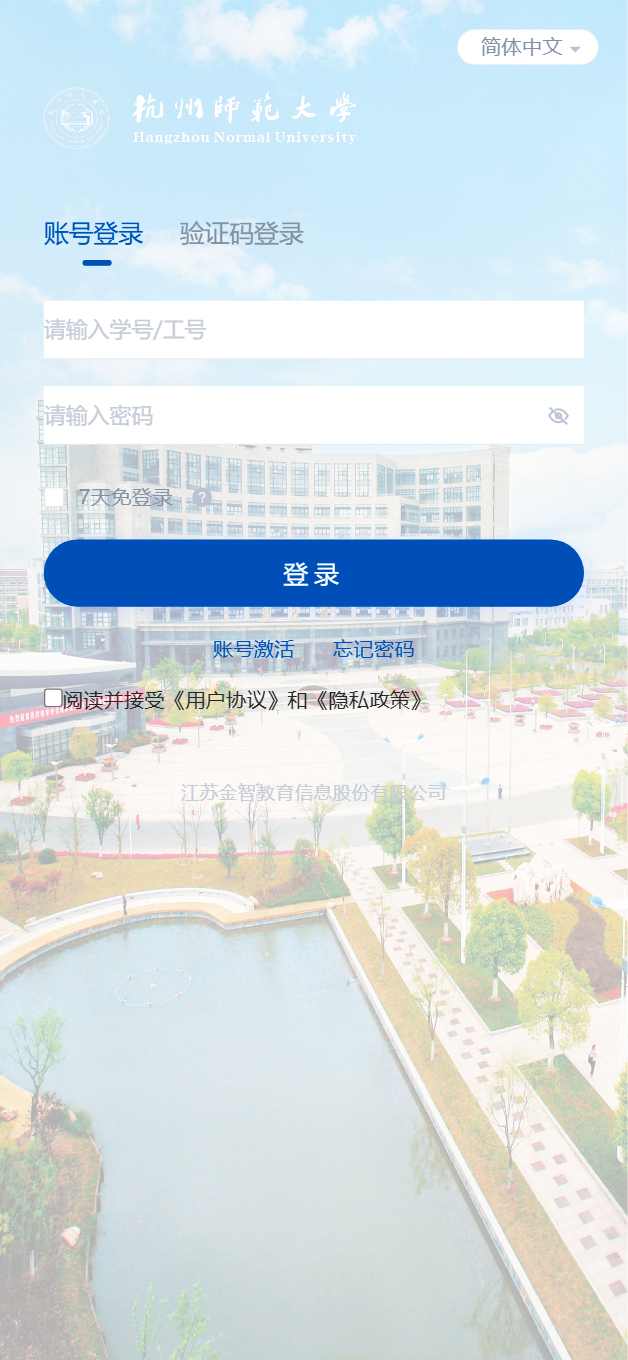
Task: Check the 阅读并接受 agreement checkbox
Action: pyautogui.click(x=53, y=698)
